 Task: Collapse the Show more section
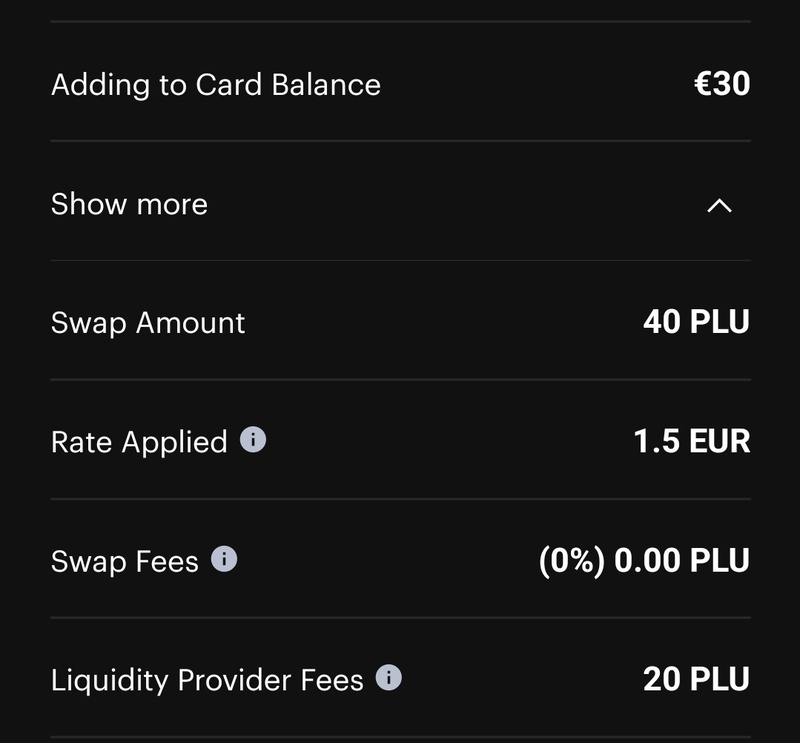pyautogui.click(x=719, y=205)
